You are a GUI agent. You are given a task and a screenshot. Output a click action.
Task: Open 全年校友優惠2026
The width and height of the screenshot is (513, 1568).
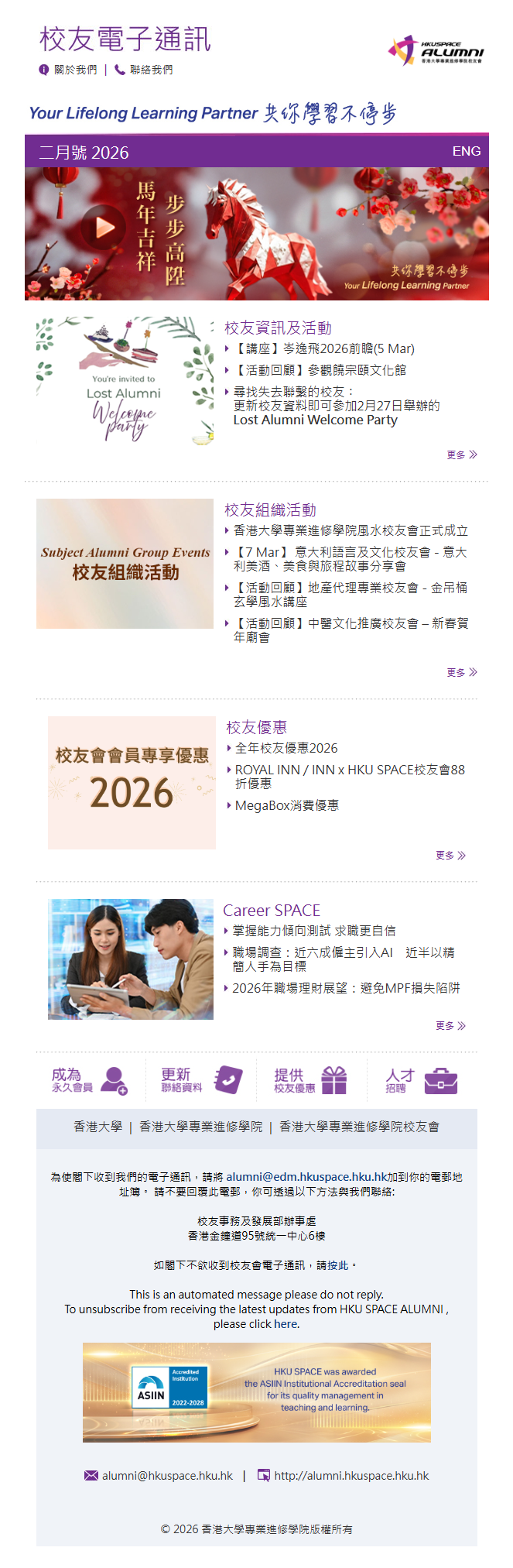tap(286, 748)
